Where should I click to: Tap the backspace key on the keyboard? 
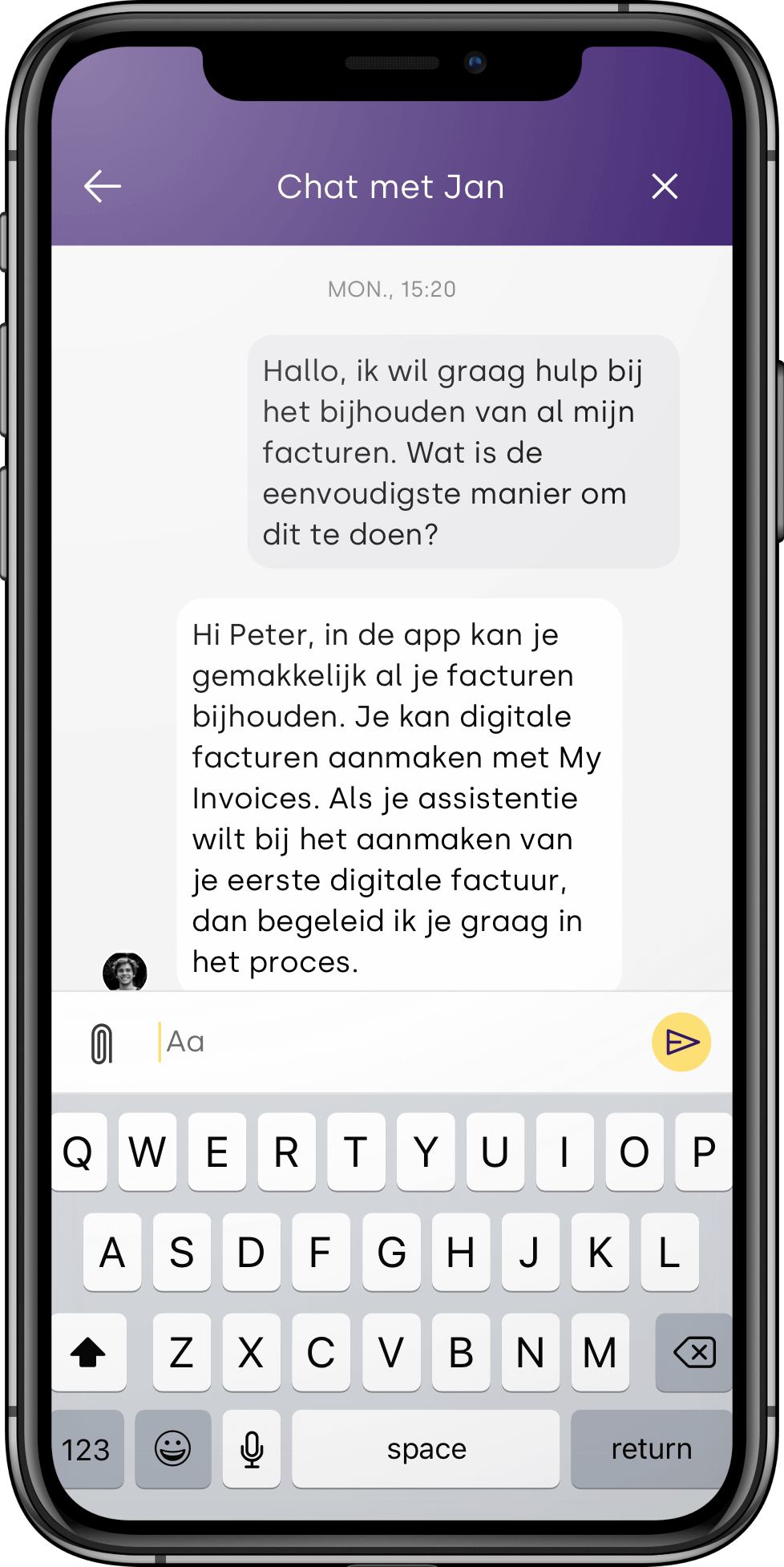[x=693, y=1353]
